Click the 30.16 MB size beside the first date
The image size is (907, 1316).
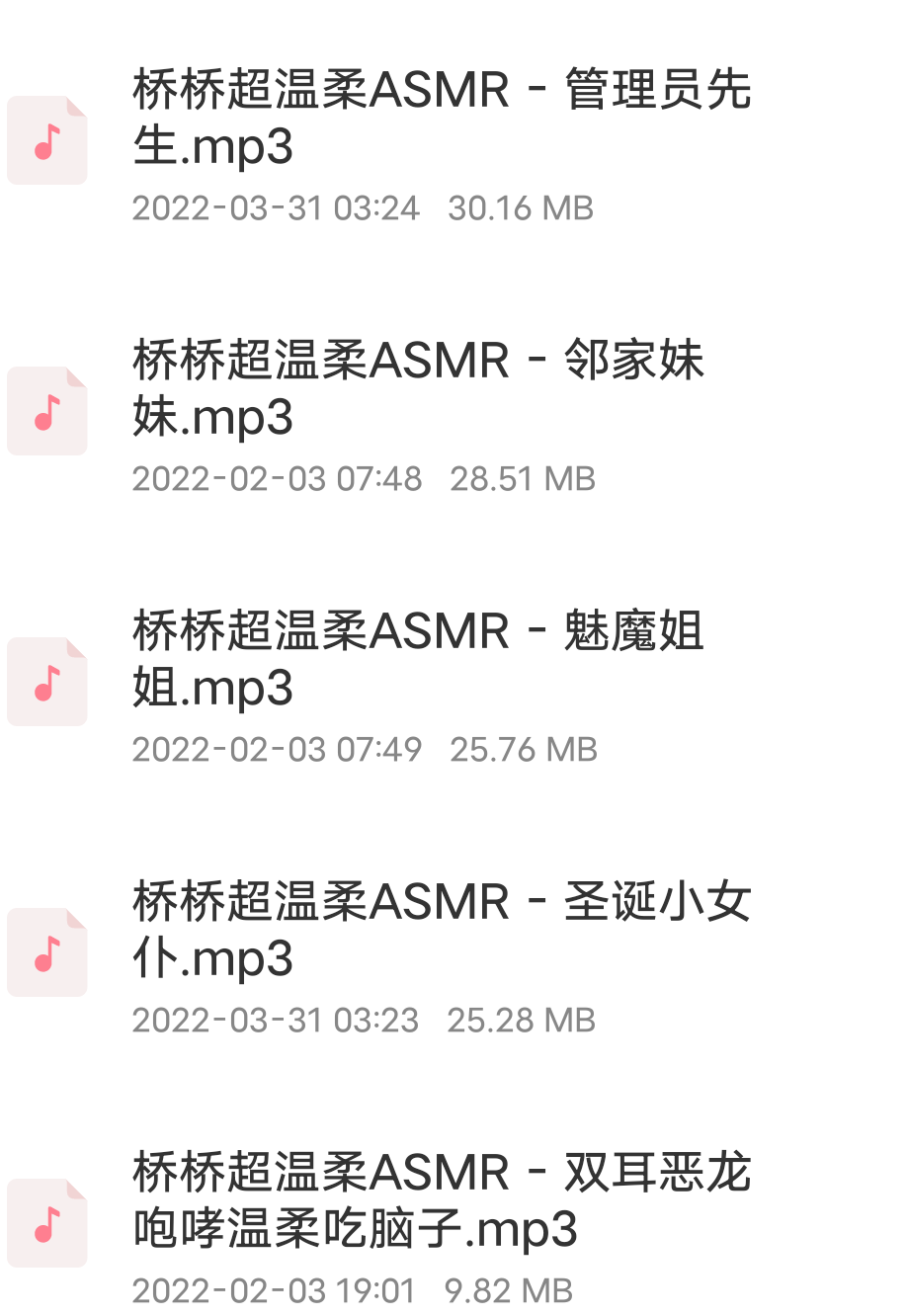click(520, 208)
